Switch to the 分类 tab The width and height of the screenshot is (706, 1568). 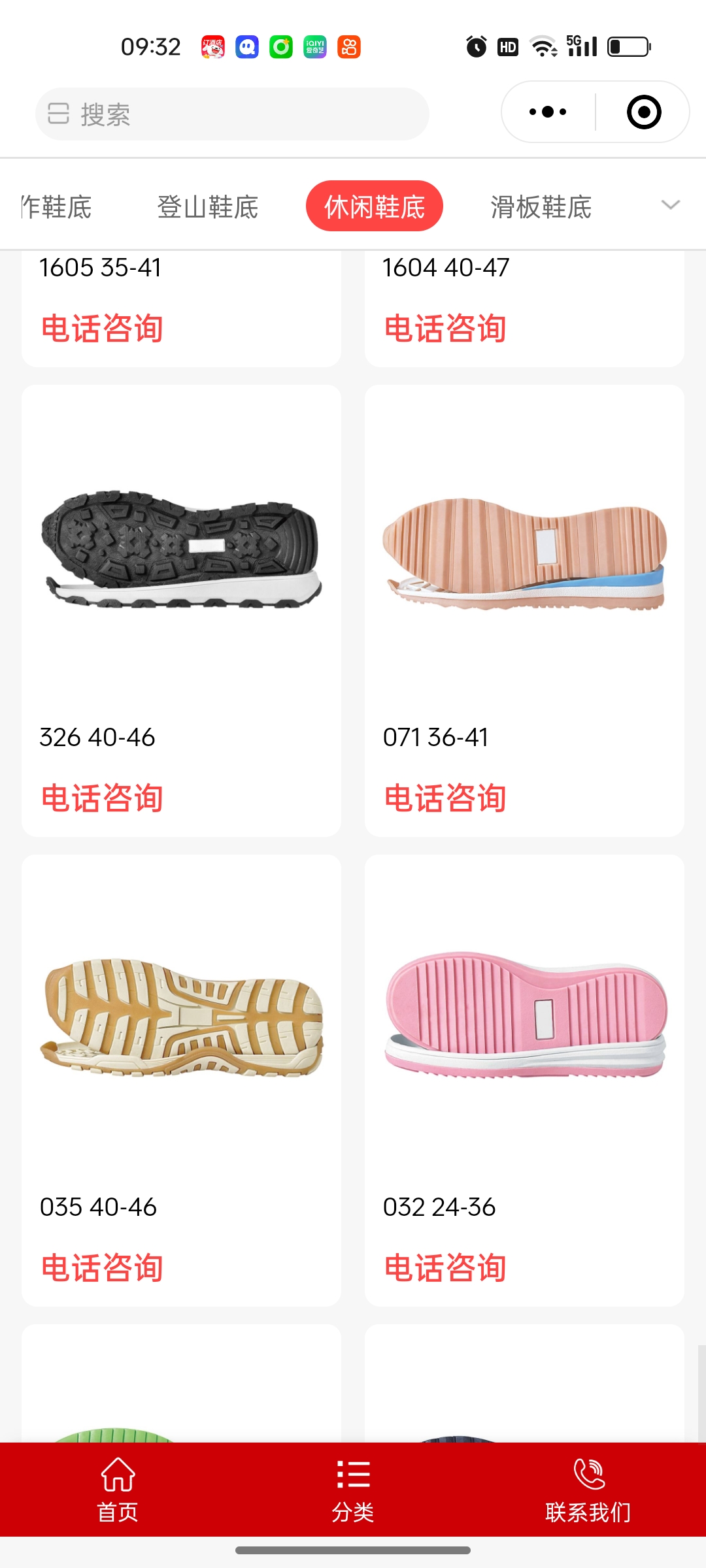(353, 1490)
